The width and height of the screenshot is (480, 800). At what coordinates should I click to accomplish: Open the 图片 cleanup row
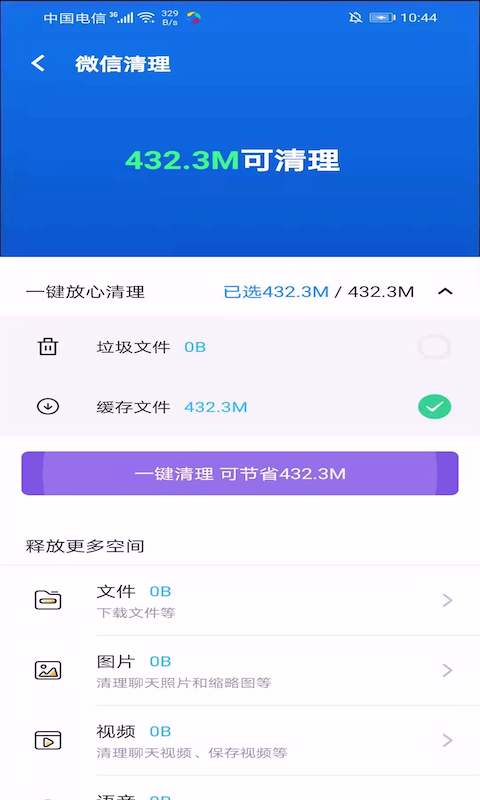click(240, 670)
